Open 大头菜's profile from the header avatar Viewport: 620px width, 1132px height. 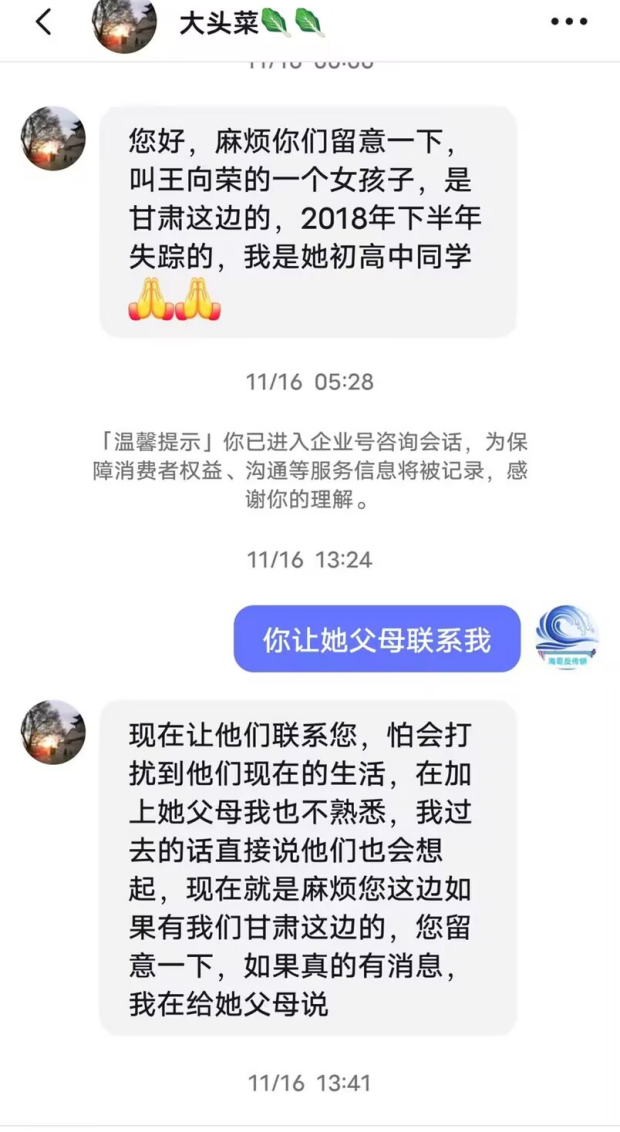pos(125,24)
